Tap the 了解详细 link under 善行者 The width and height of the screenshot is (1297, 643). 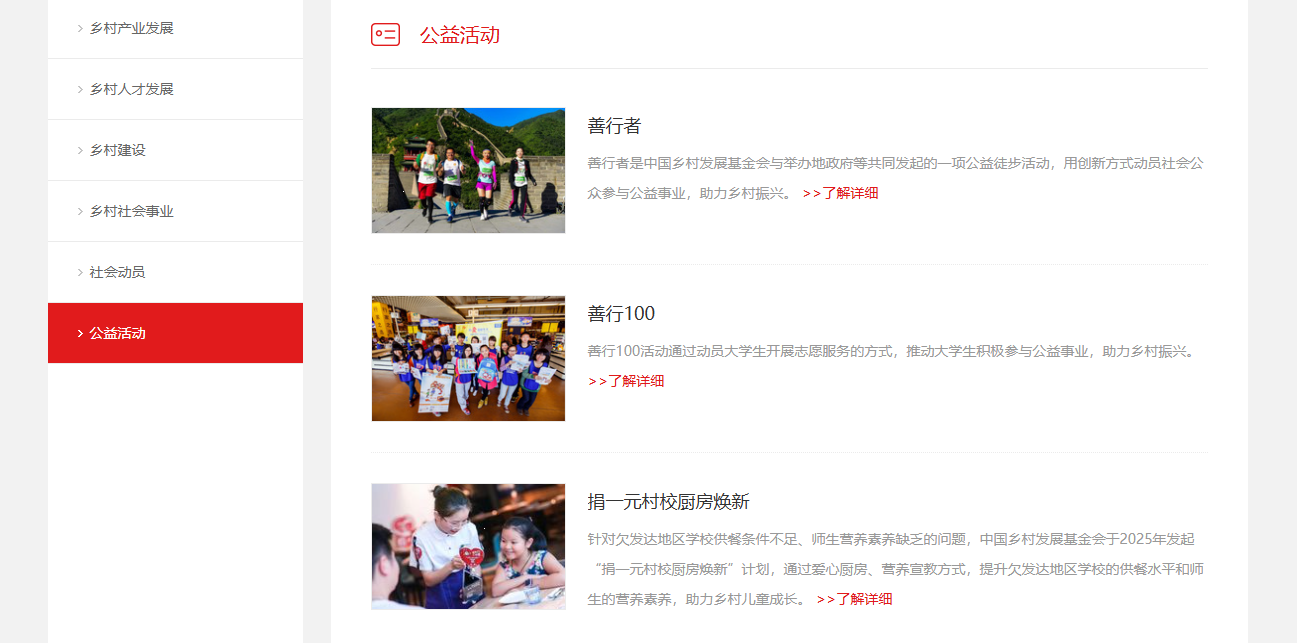(x=841, y=193)
